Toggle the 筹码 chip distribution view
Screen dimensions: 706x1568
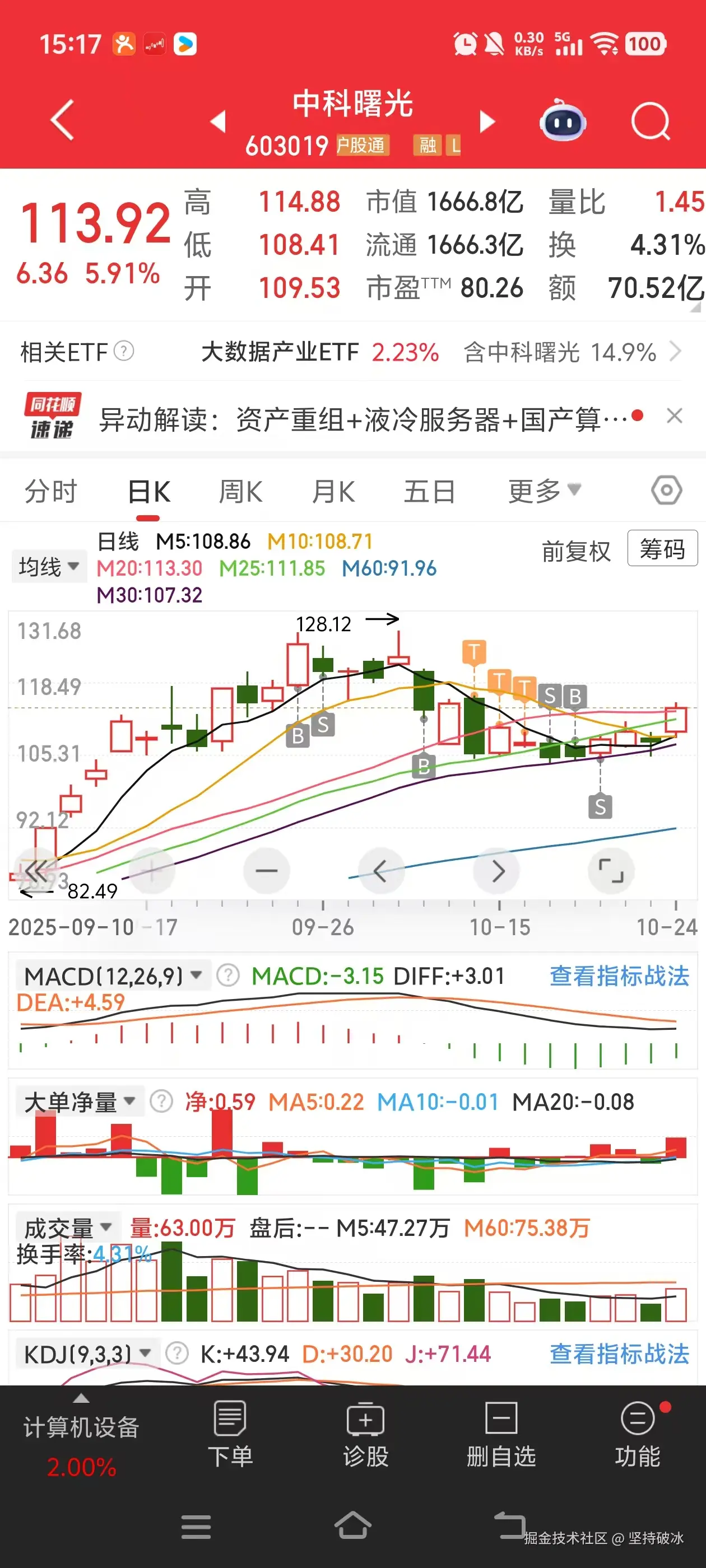tap(663, 548)
